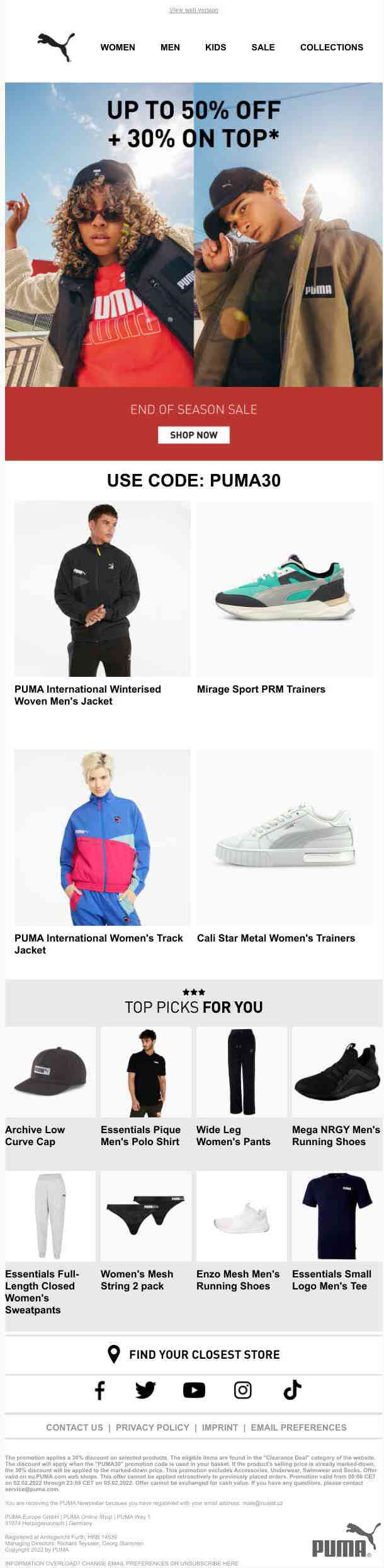384x1568 pixels.
Task: Browse the KIDS category
Action: [x=215, y=47]
